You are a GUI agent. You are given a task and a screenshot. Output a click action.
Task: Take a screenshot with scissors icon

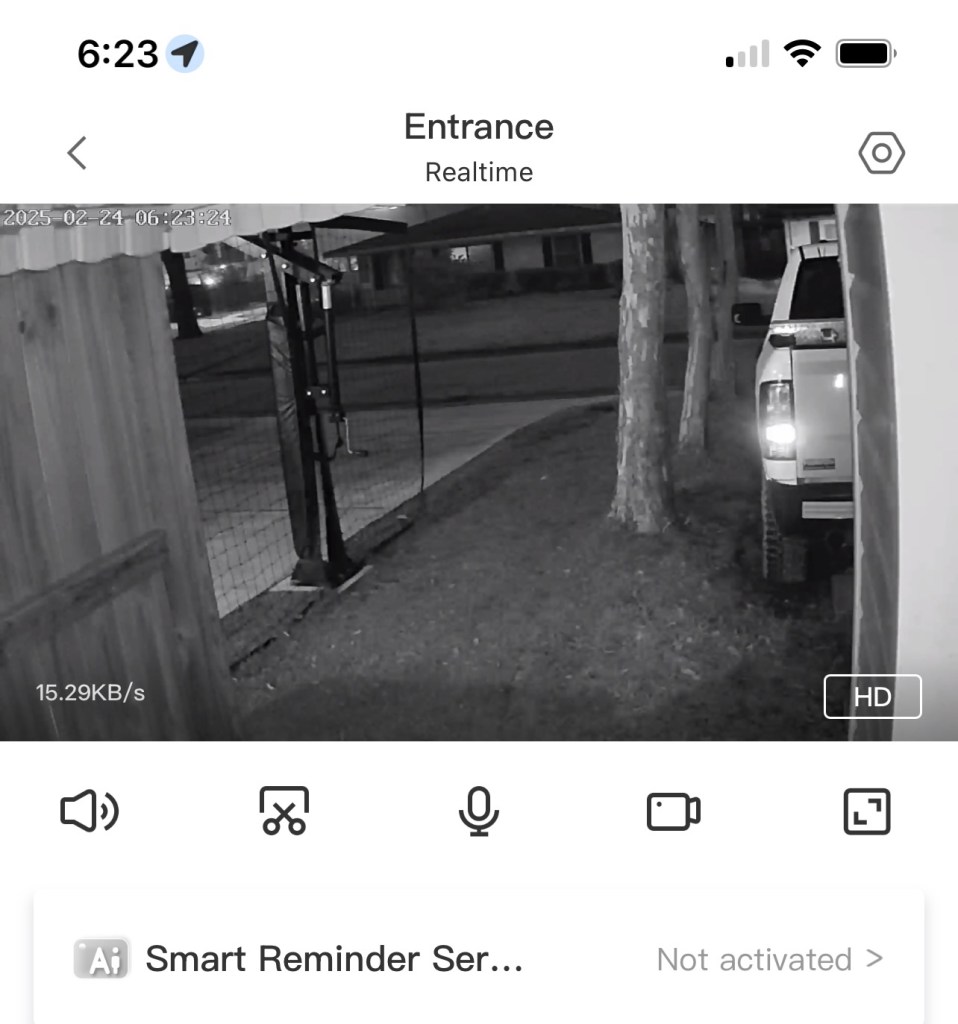pos(284,811)
